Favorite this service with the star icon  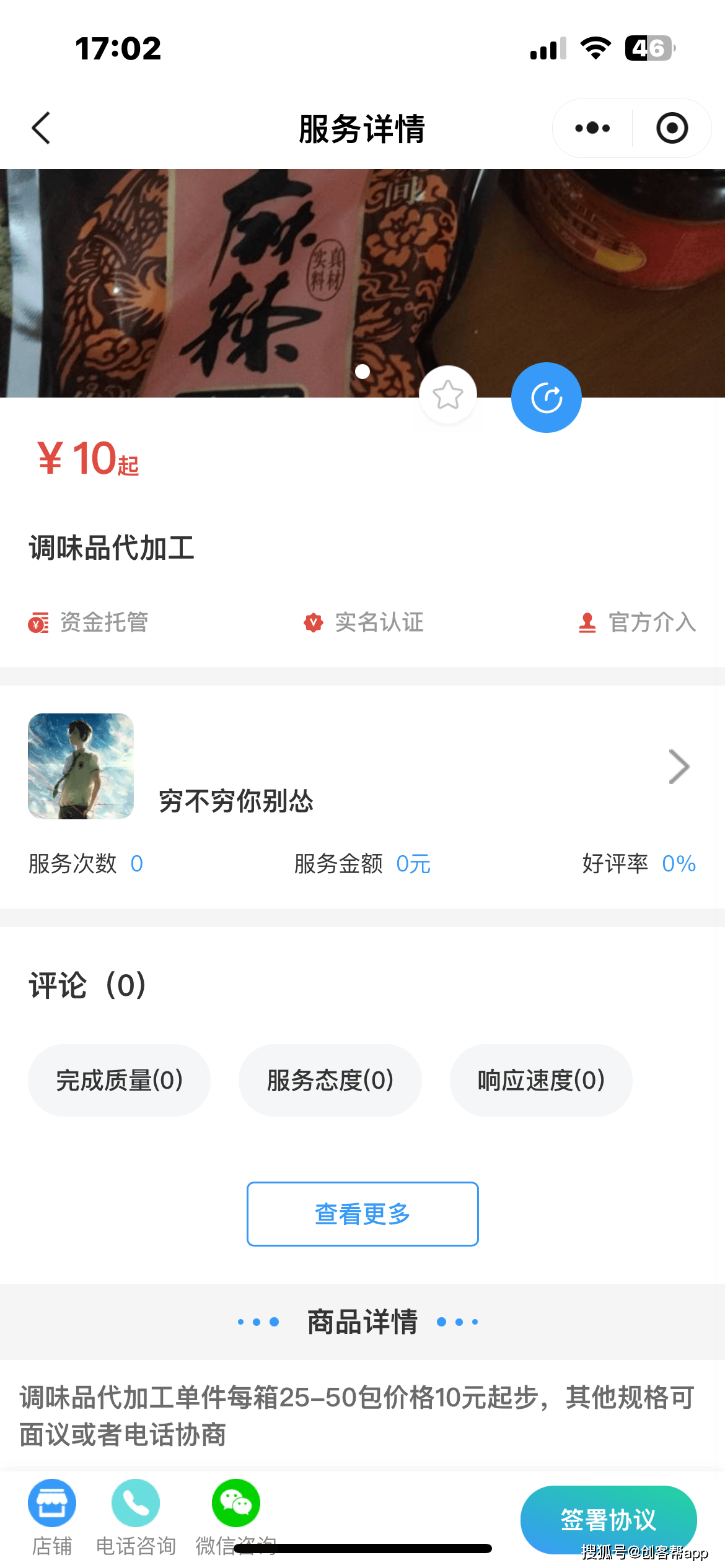coord(447,395)
